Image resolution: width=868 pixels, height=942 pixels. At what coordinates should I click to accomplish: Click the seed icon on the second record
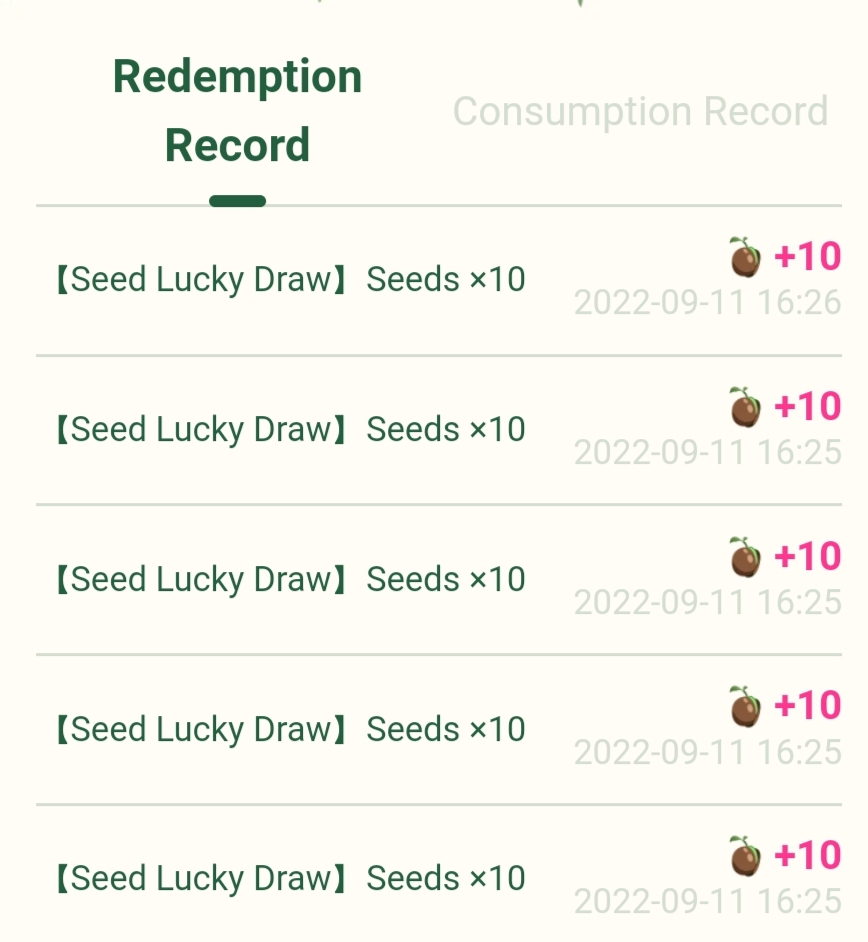(745, 406)
